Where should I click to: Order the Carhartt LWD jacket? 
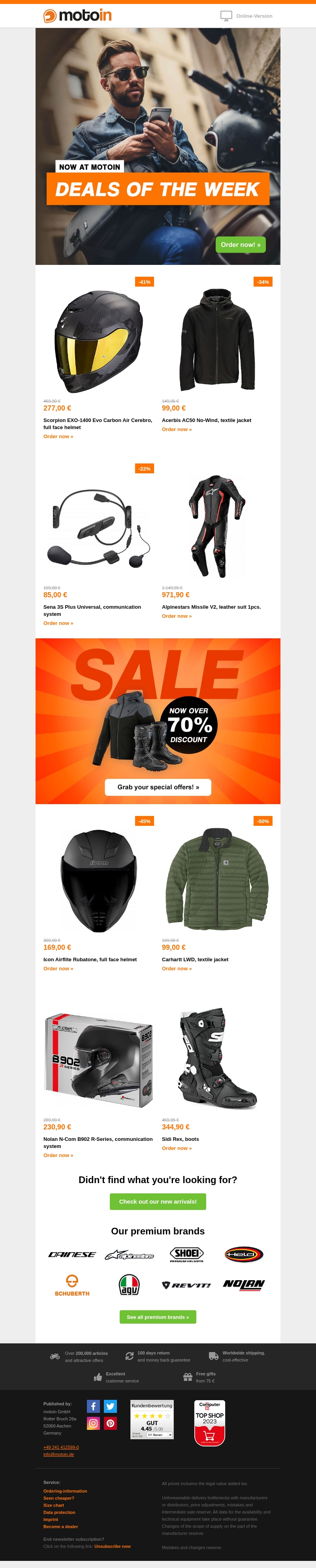coord(177,968)
